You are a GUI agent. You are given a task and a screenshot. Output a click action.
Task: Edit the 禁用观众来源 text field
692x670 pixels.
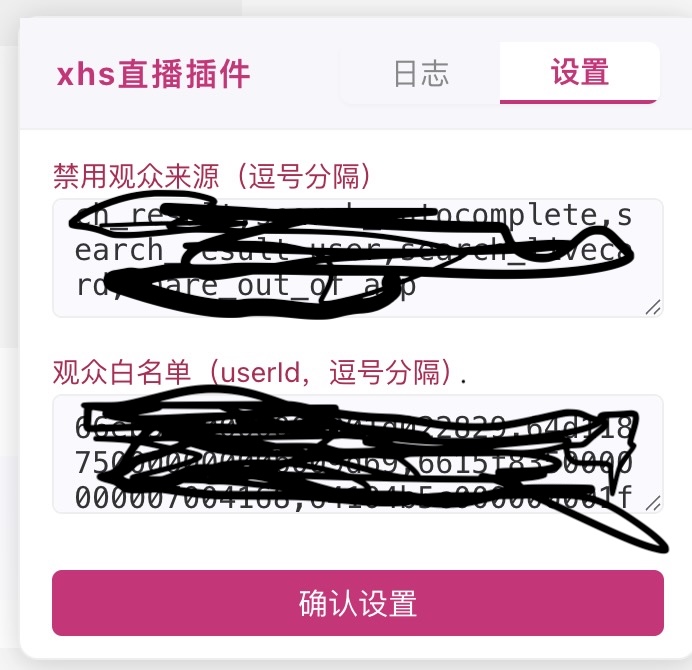357,258
